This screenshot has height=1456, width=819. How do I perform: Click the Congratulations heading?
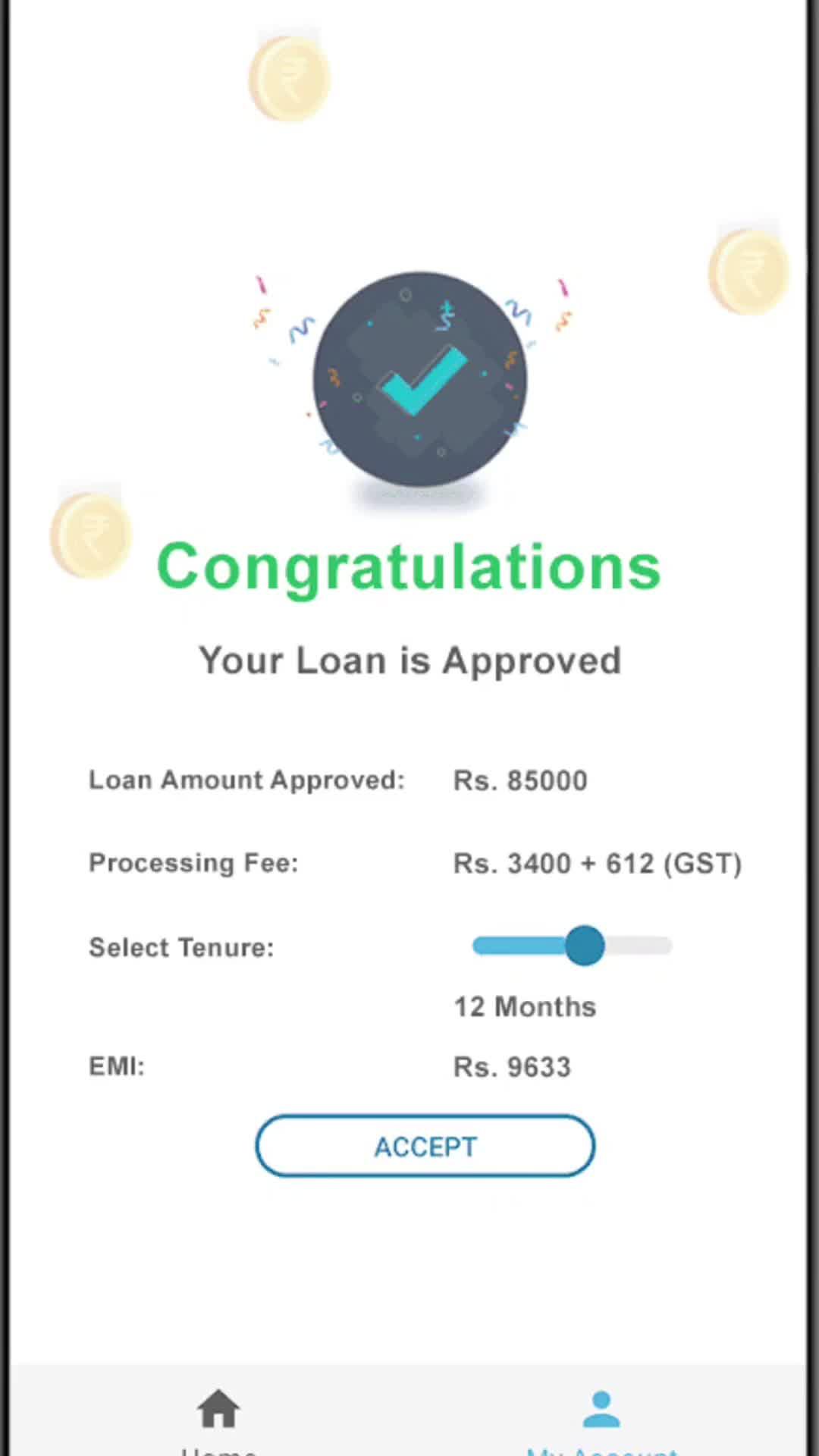408,566
